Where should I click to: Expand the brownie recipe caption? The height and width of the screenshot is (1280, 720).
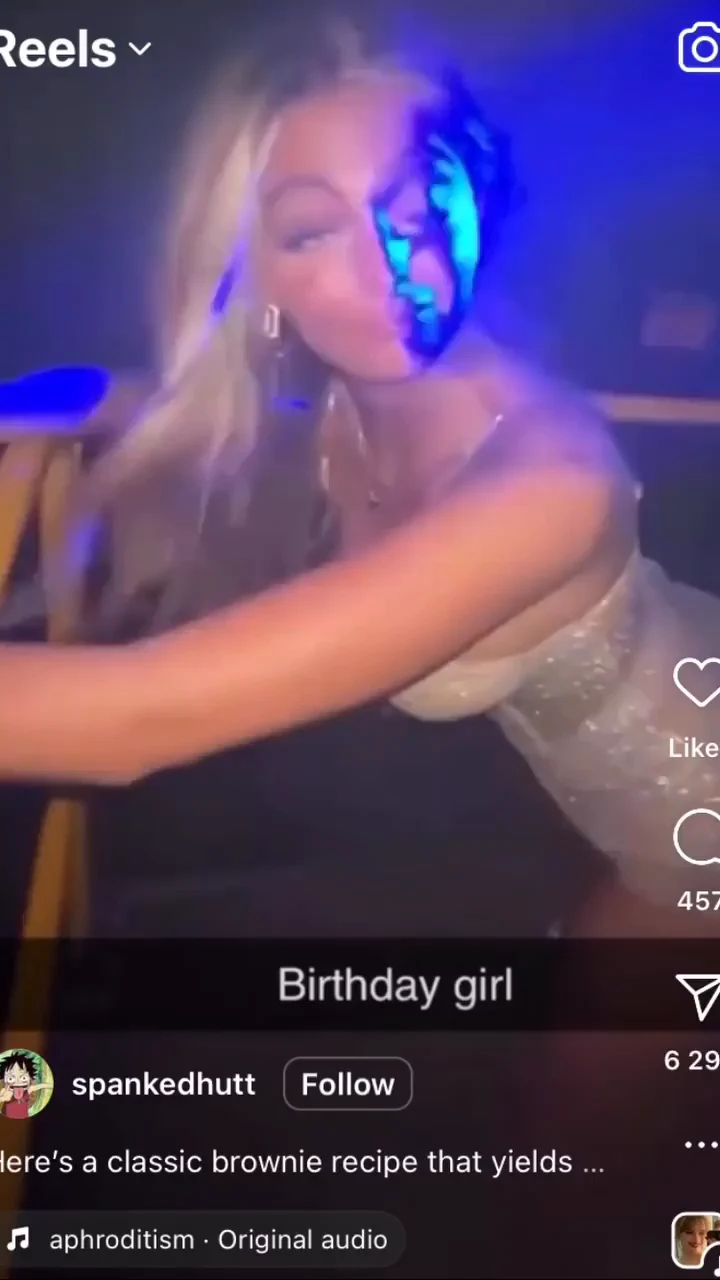[x=300, y=1162]
